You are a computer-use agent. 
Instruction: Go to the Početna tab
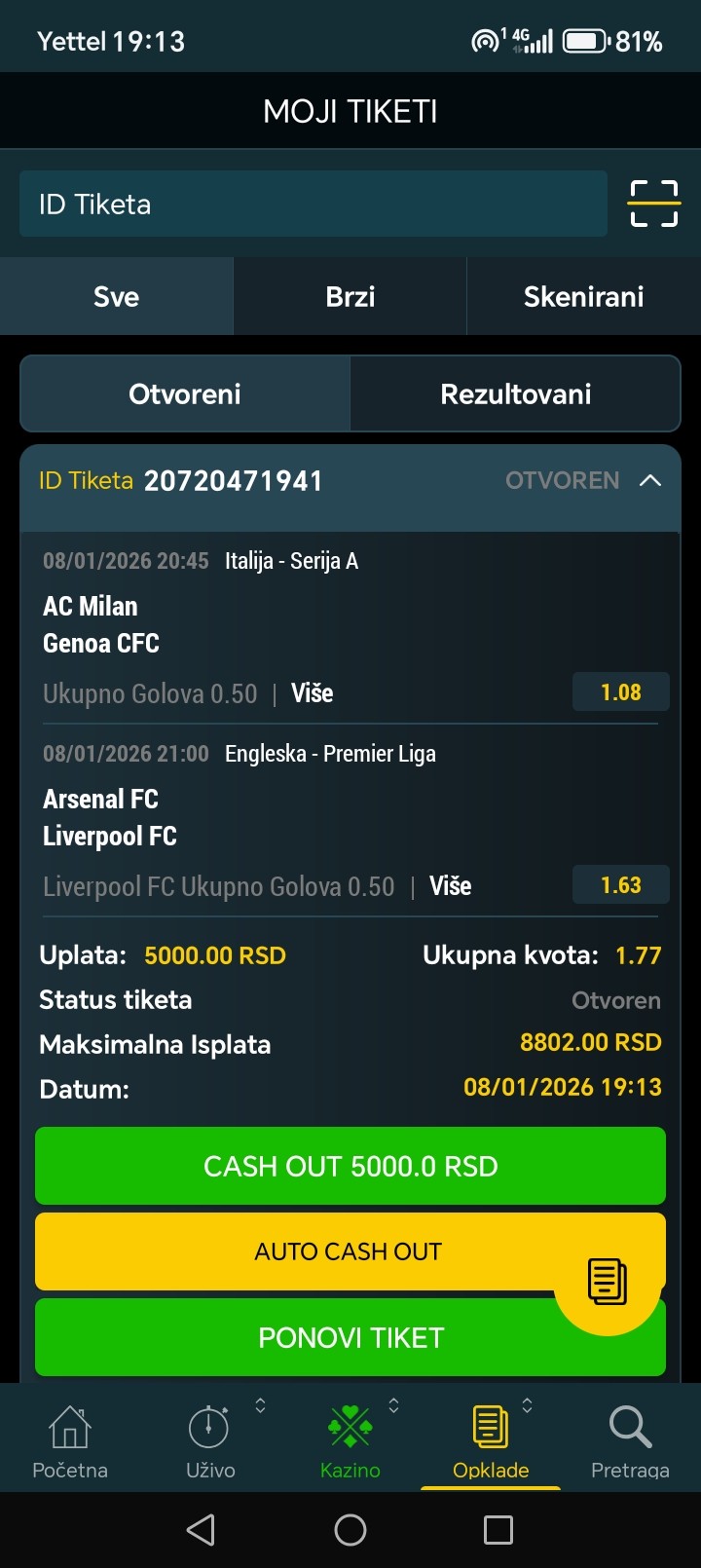click(x=70, y=1441)
